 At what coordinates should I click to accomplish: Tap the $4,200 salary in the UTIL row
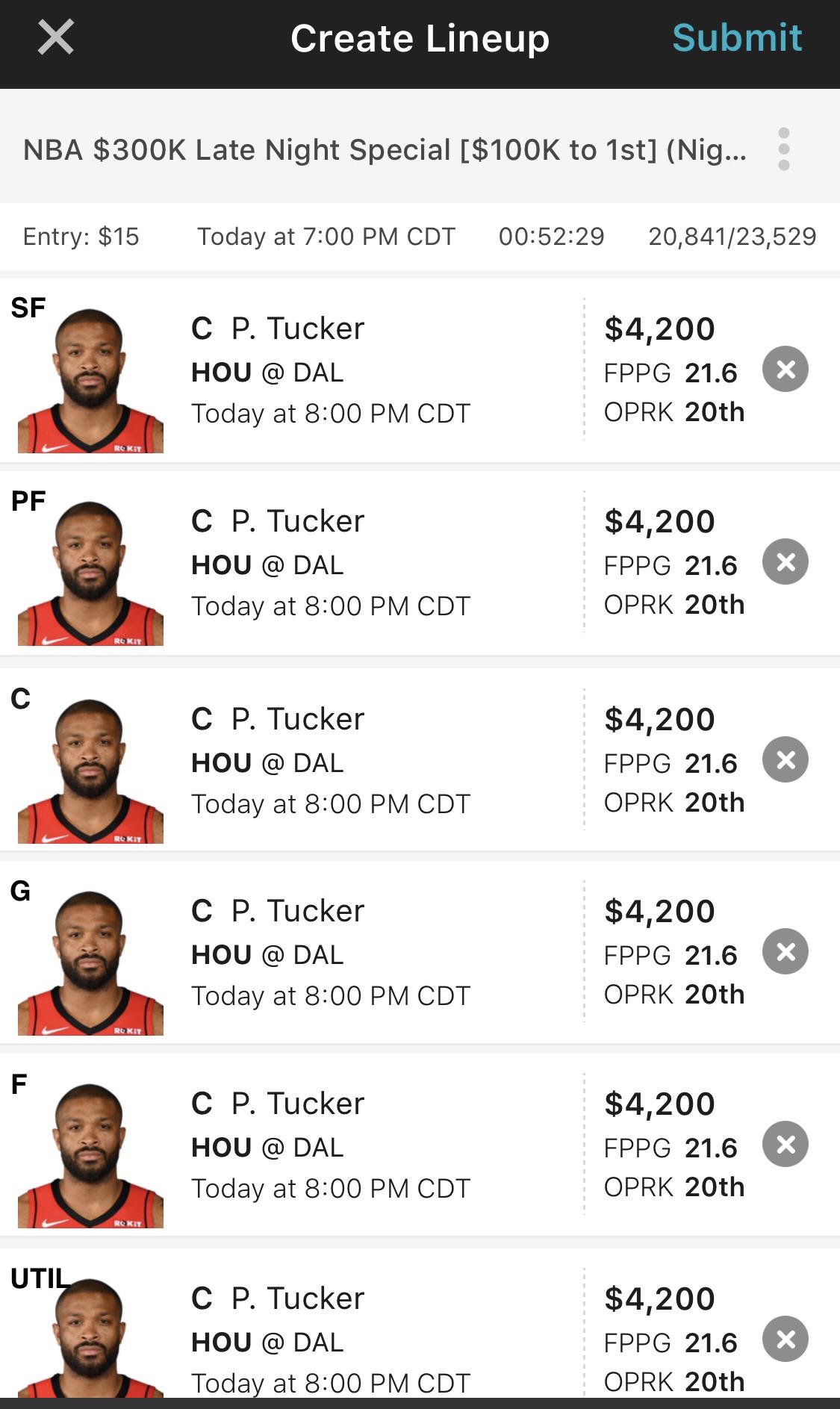660,1298
